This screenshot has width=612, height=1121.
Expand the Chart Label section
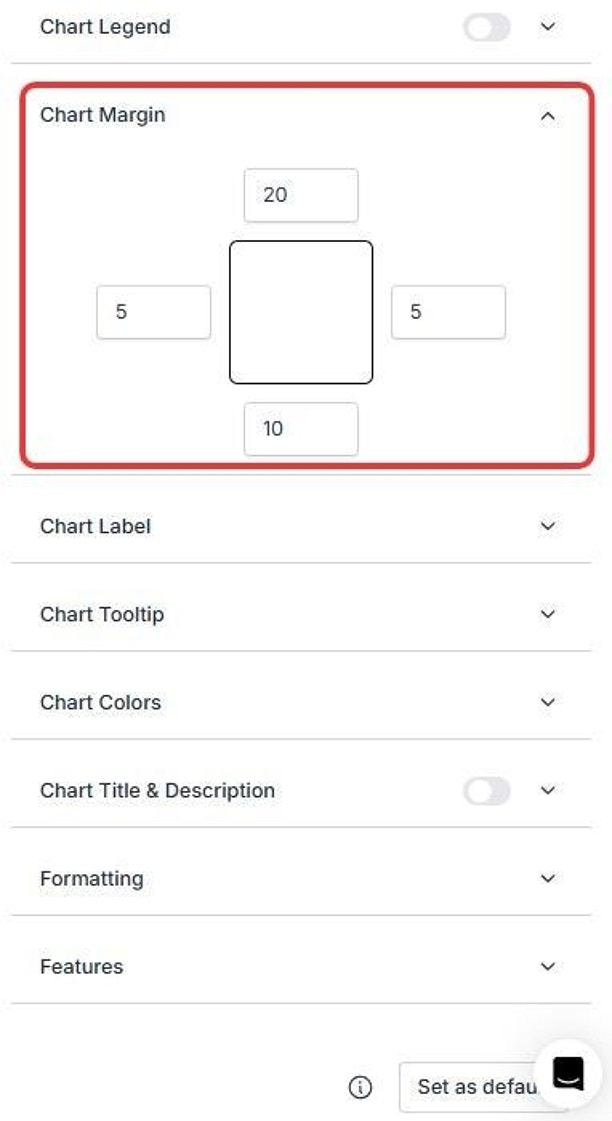click(x=547, y=526)
